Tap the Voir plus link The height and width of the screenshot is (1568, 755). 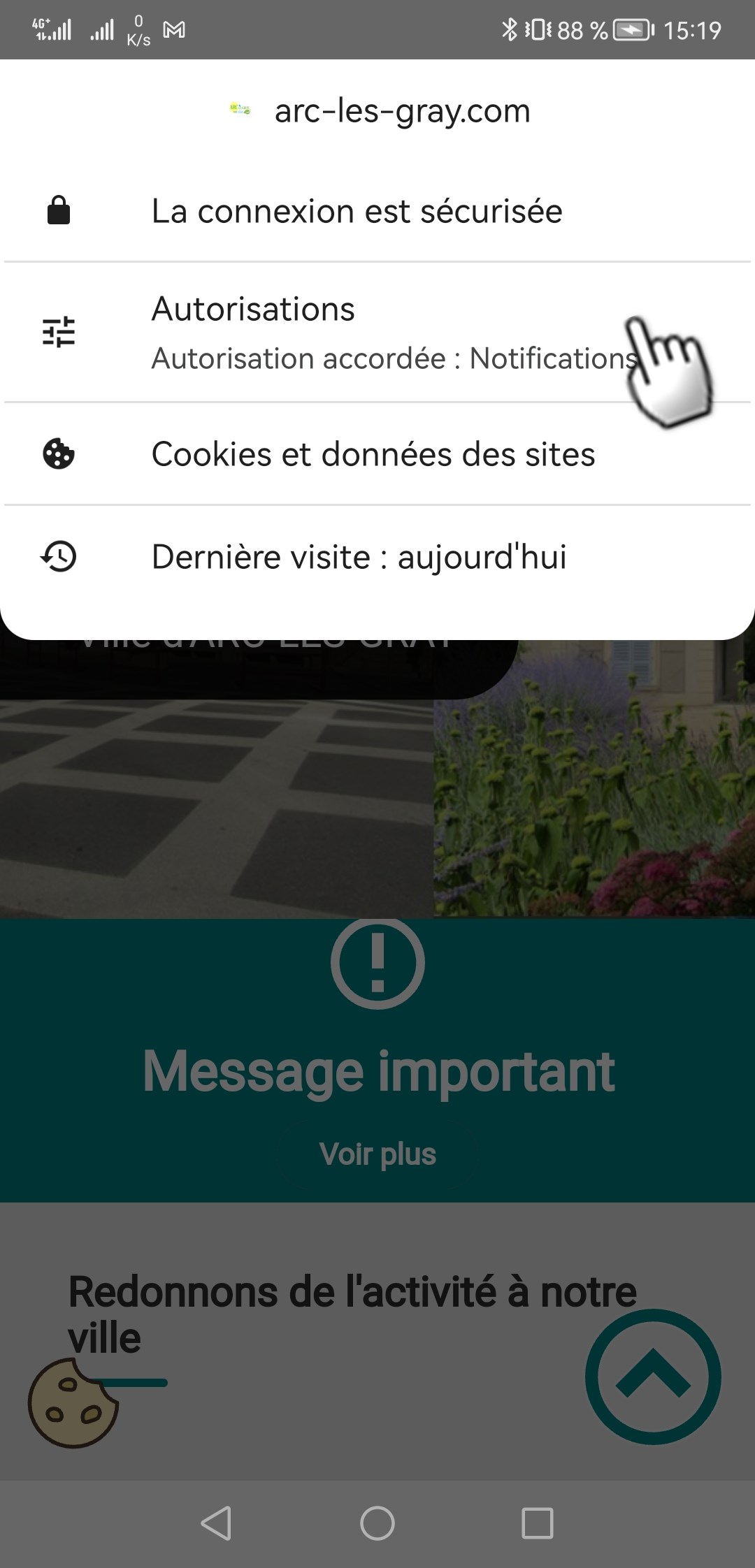tap(377, 1154)
